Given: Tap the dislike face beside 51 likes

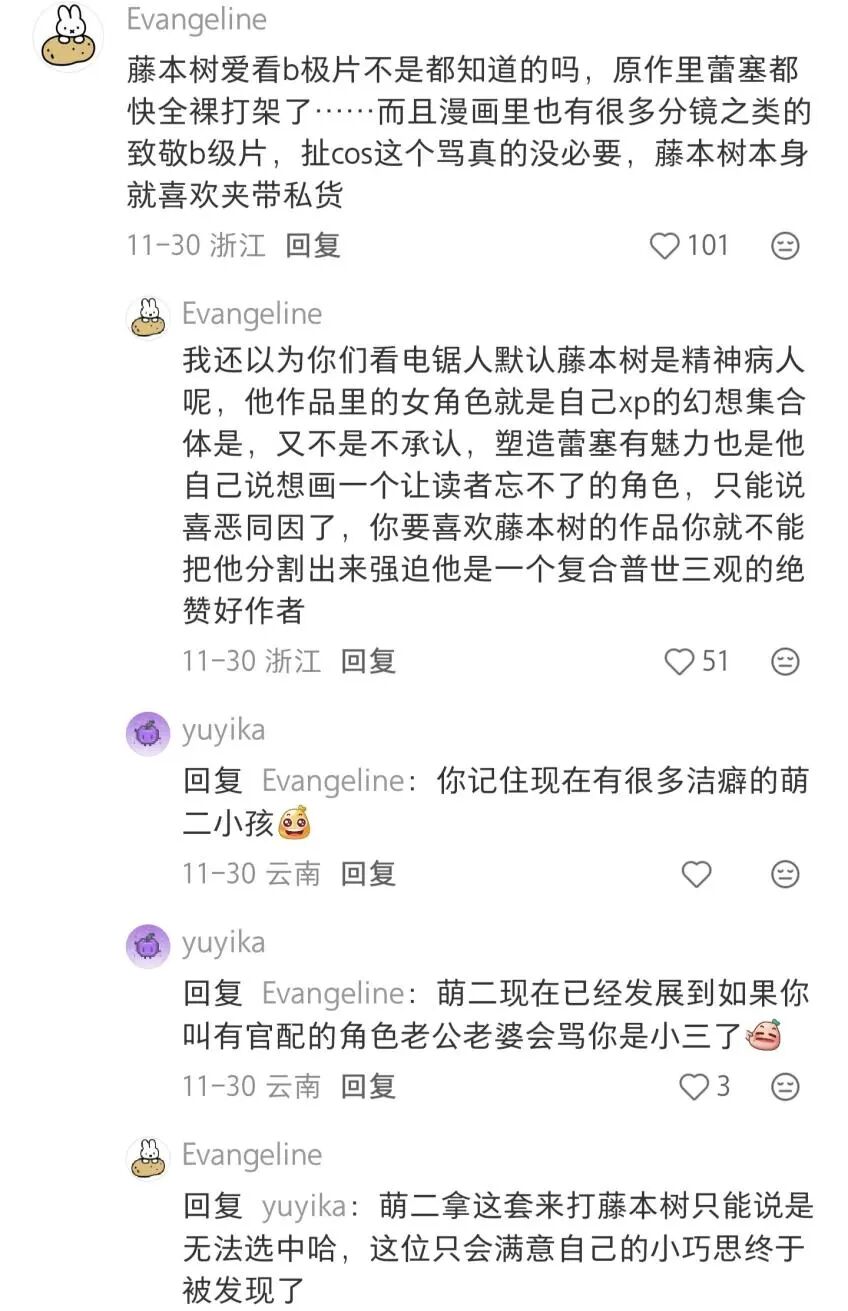Looking at the screenshot, I should click(786, 661).
